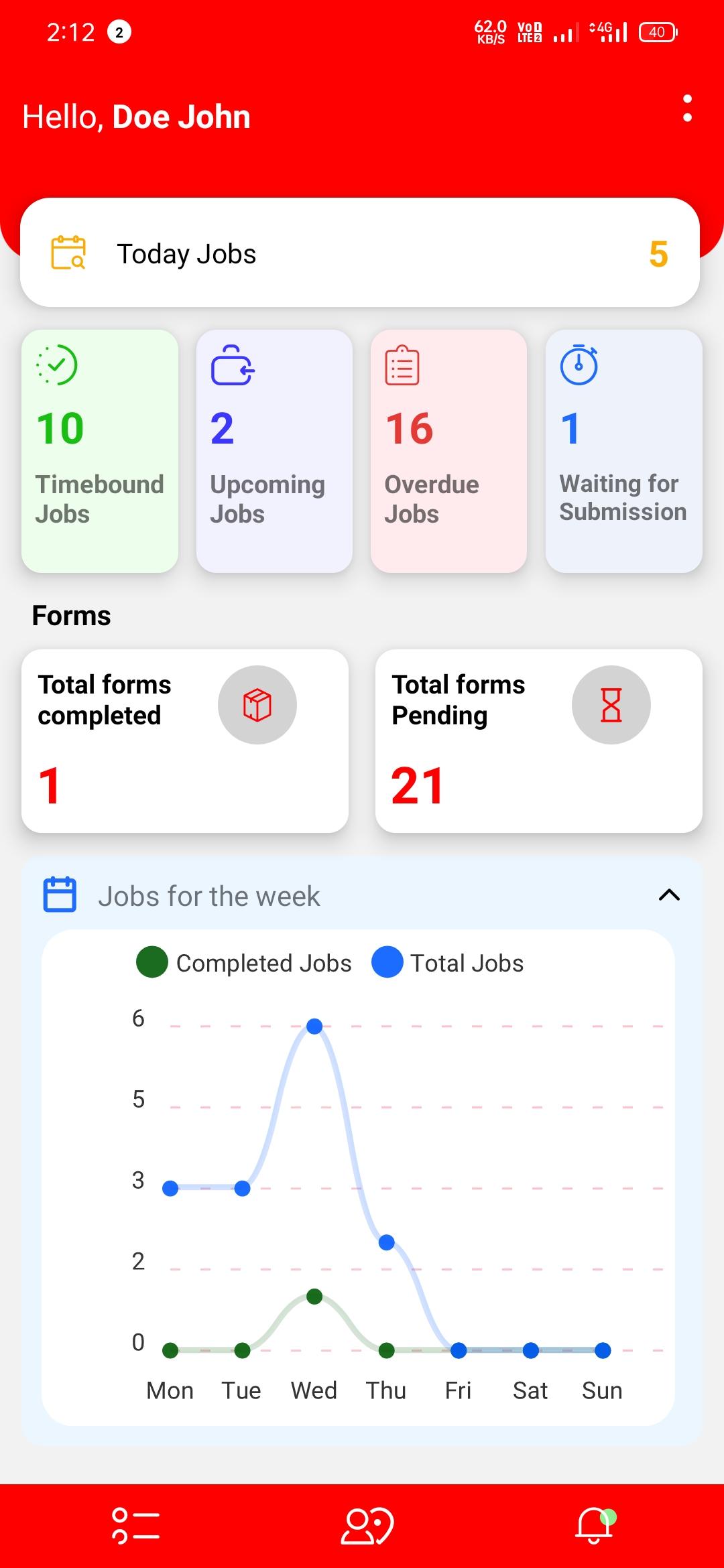This screenshot has height=1568, width=724.
Task: Tap the contacts icon in bottom navigation
Action: (x=362, y=1524)
